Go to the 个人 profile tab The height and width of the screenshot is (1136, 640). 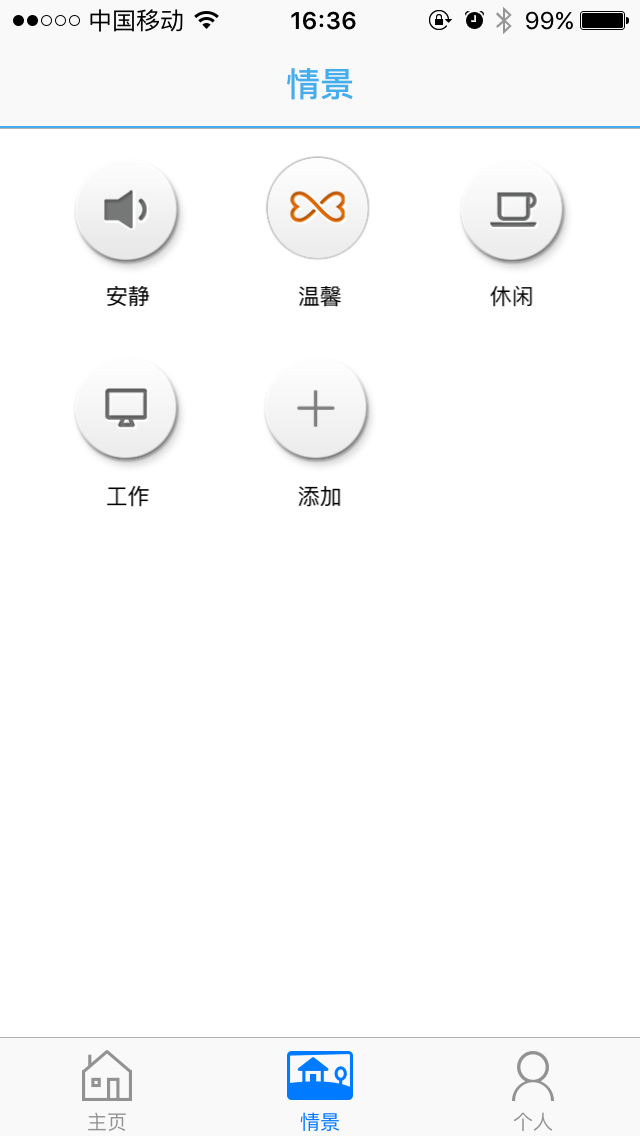tap(532, 1088)
